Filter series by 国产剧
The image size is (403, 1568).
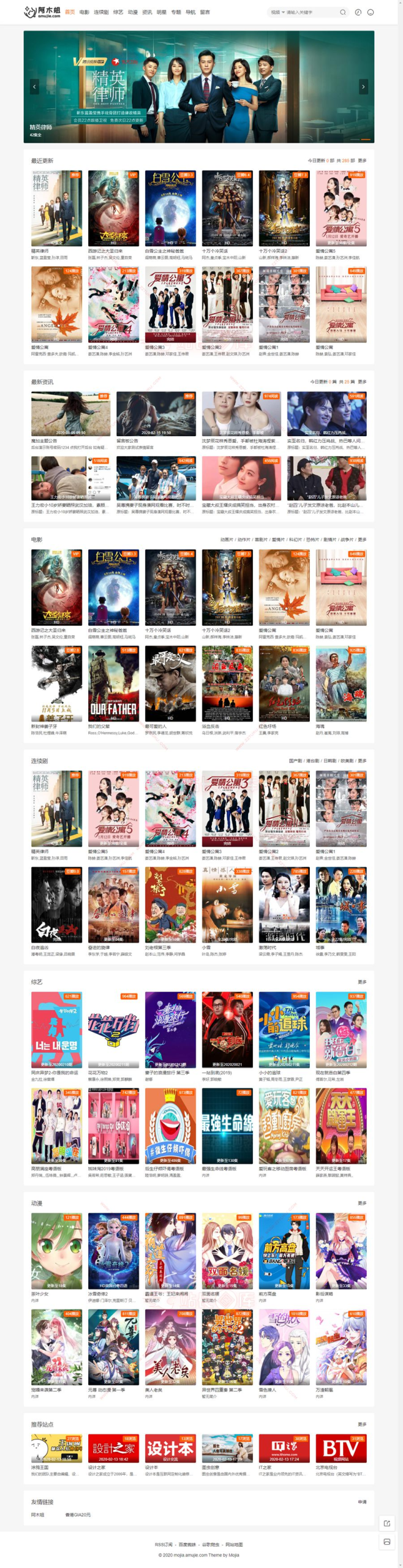(x=295, y=761)
